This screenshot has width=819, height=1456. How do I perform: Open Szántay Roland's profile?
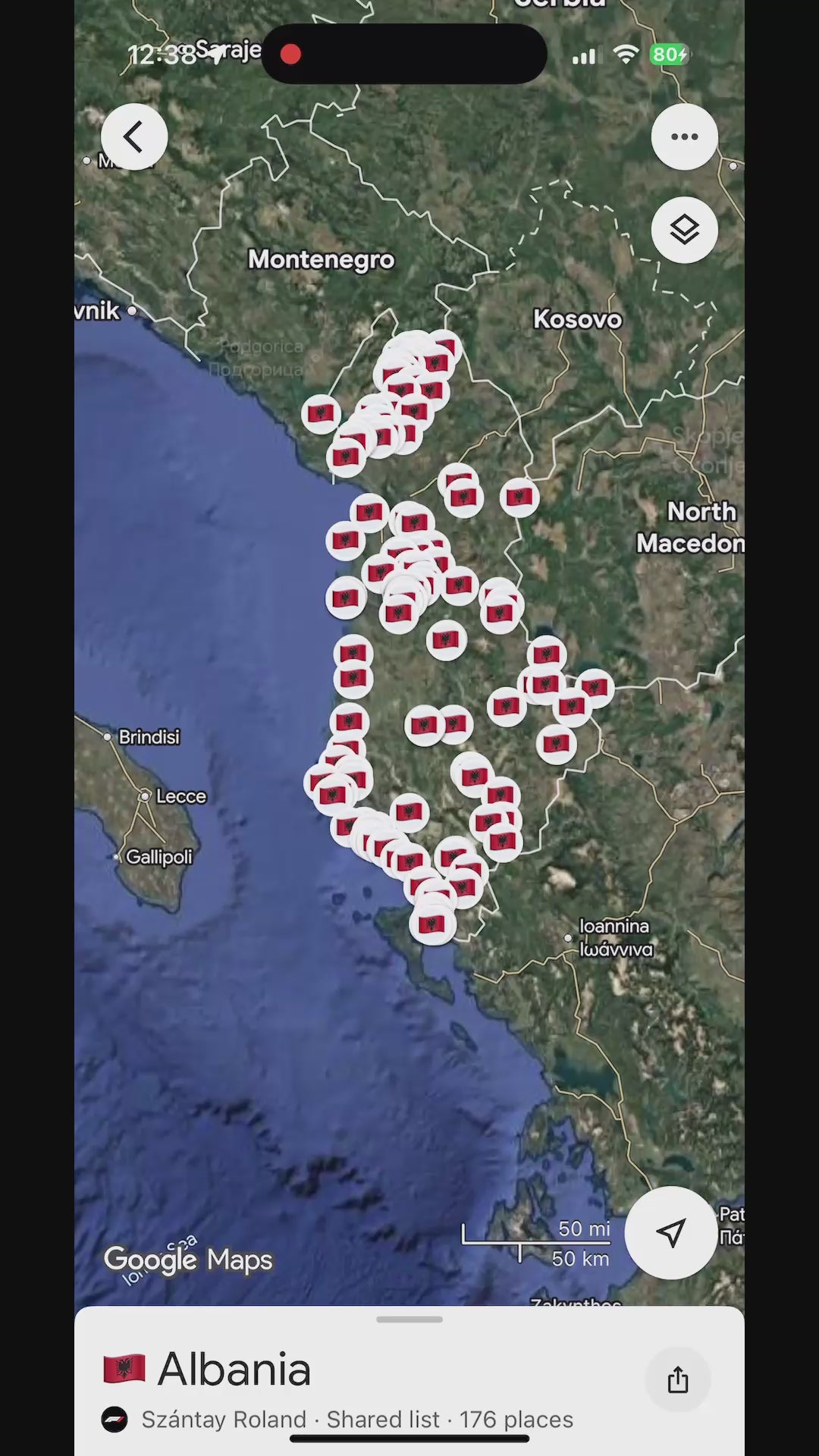223,1420
